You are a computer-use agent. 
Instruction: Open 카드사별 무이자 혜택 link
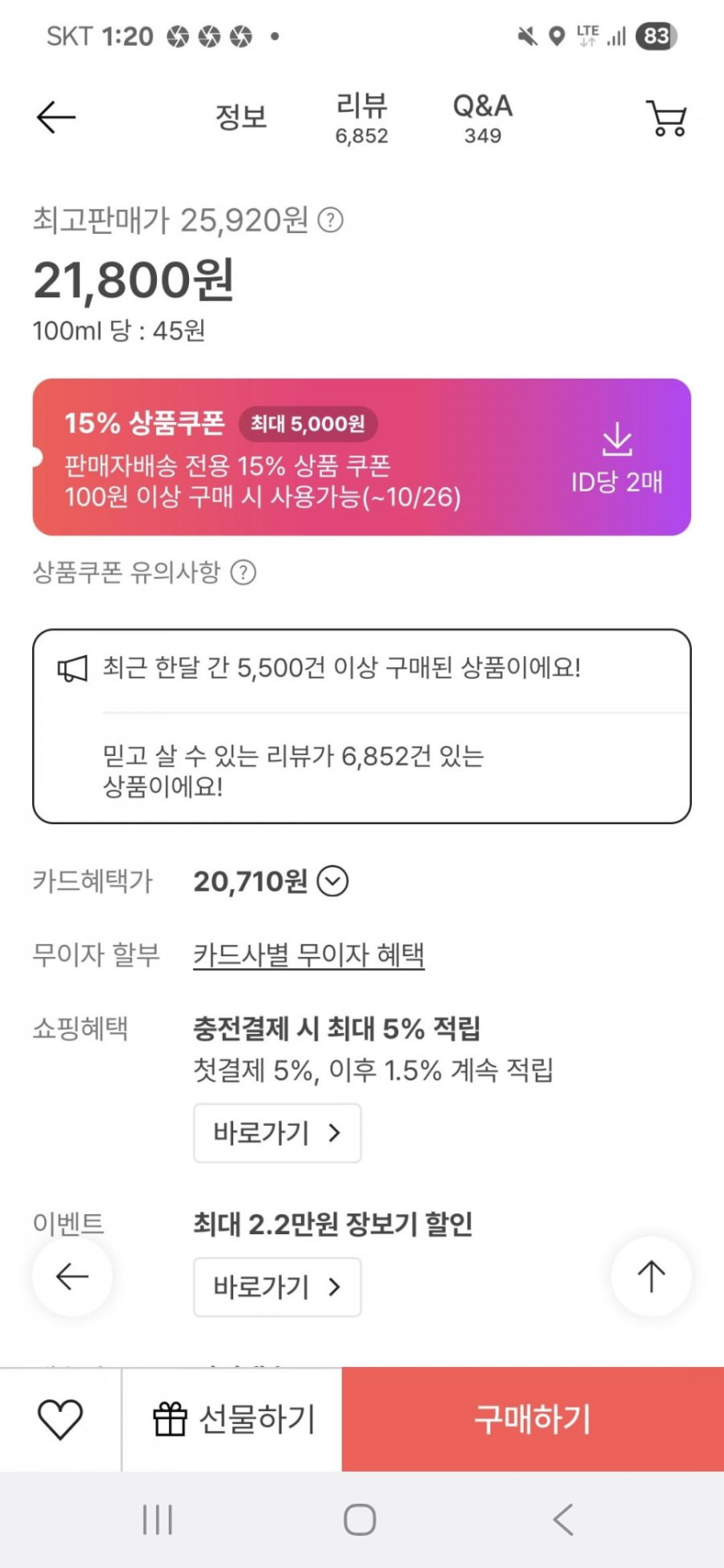click(x=309, y=955)
